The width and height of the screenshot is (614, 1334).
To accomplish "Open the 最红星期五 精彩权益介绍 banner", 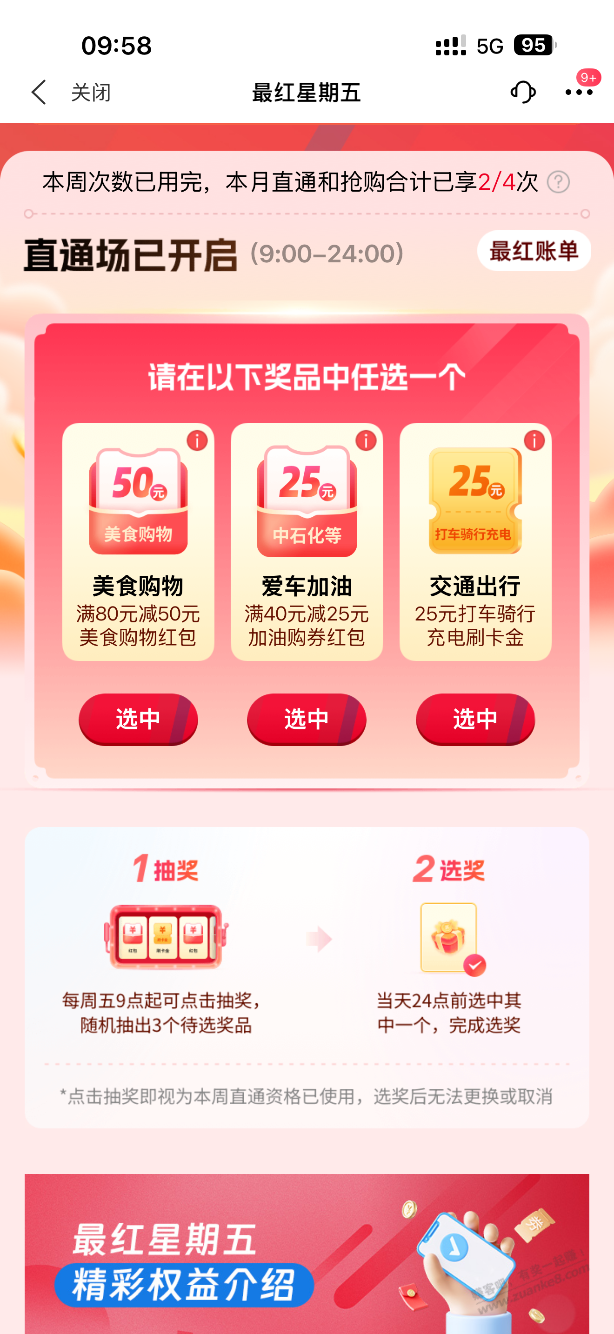I will point(307,1255).
